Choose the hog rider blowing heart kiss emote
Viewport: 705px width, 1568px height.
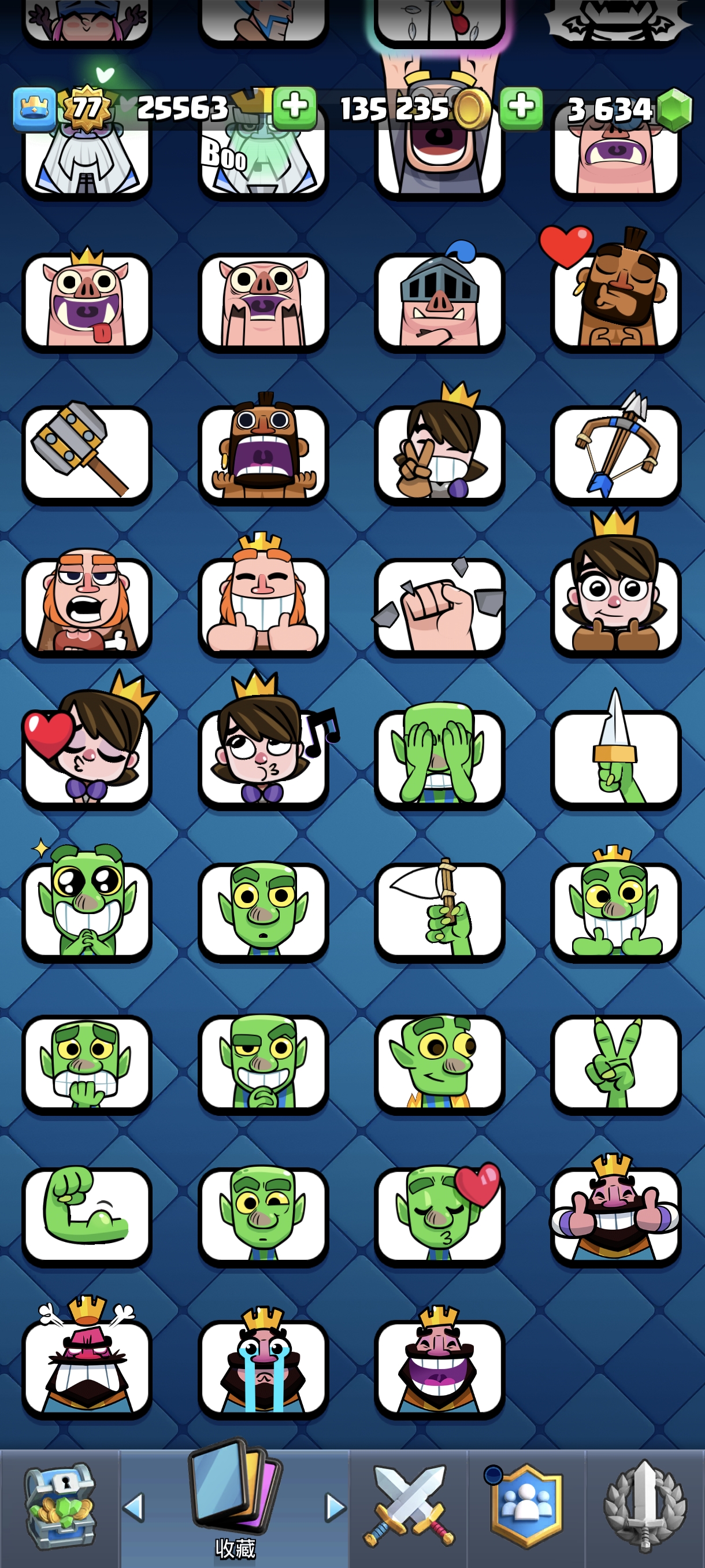coord(615,302)
